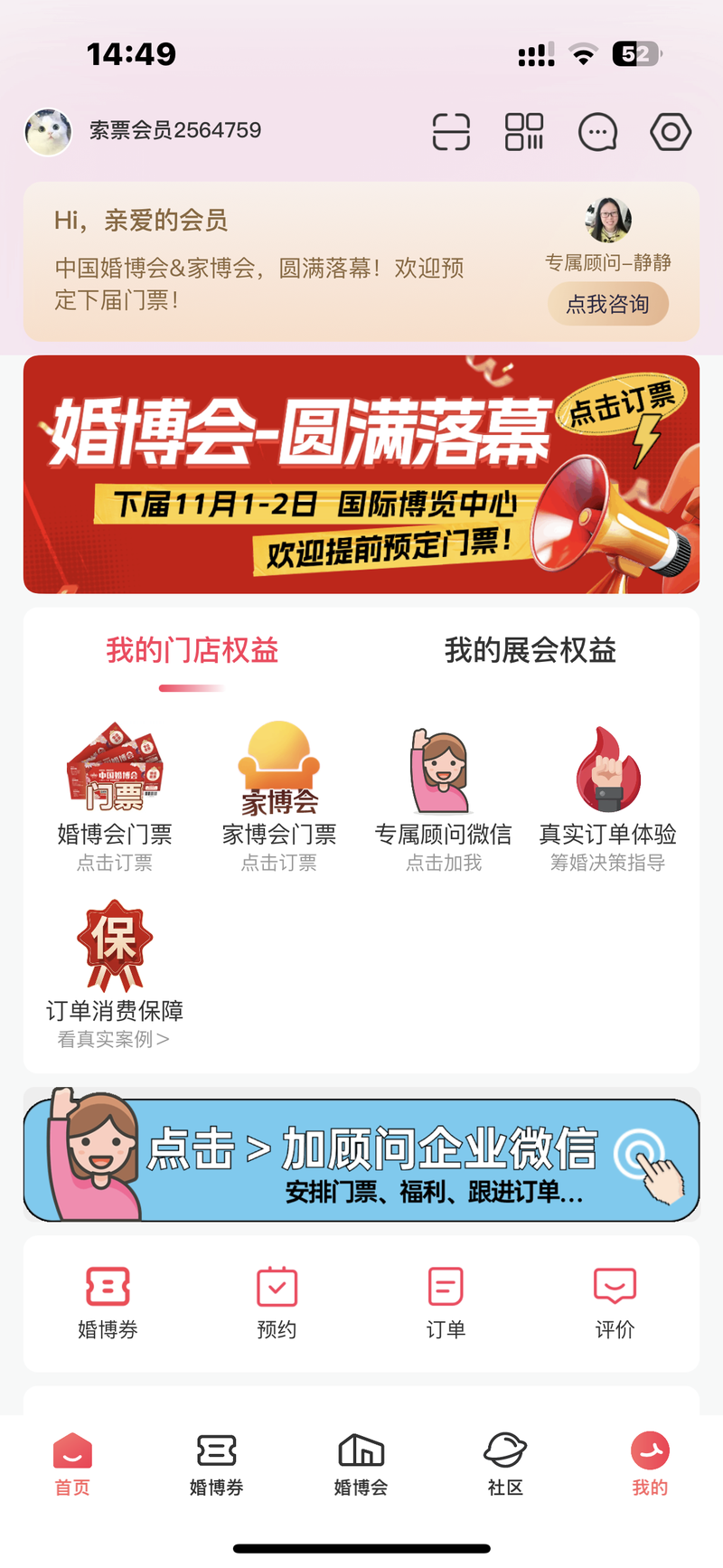Open the scan icon in the top bar

pos(451,132)
